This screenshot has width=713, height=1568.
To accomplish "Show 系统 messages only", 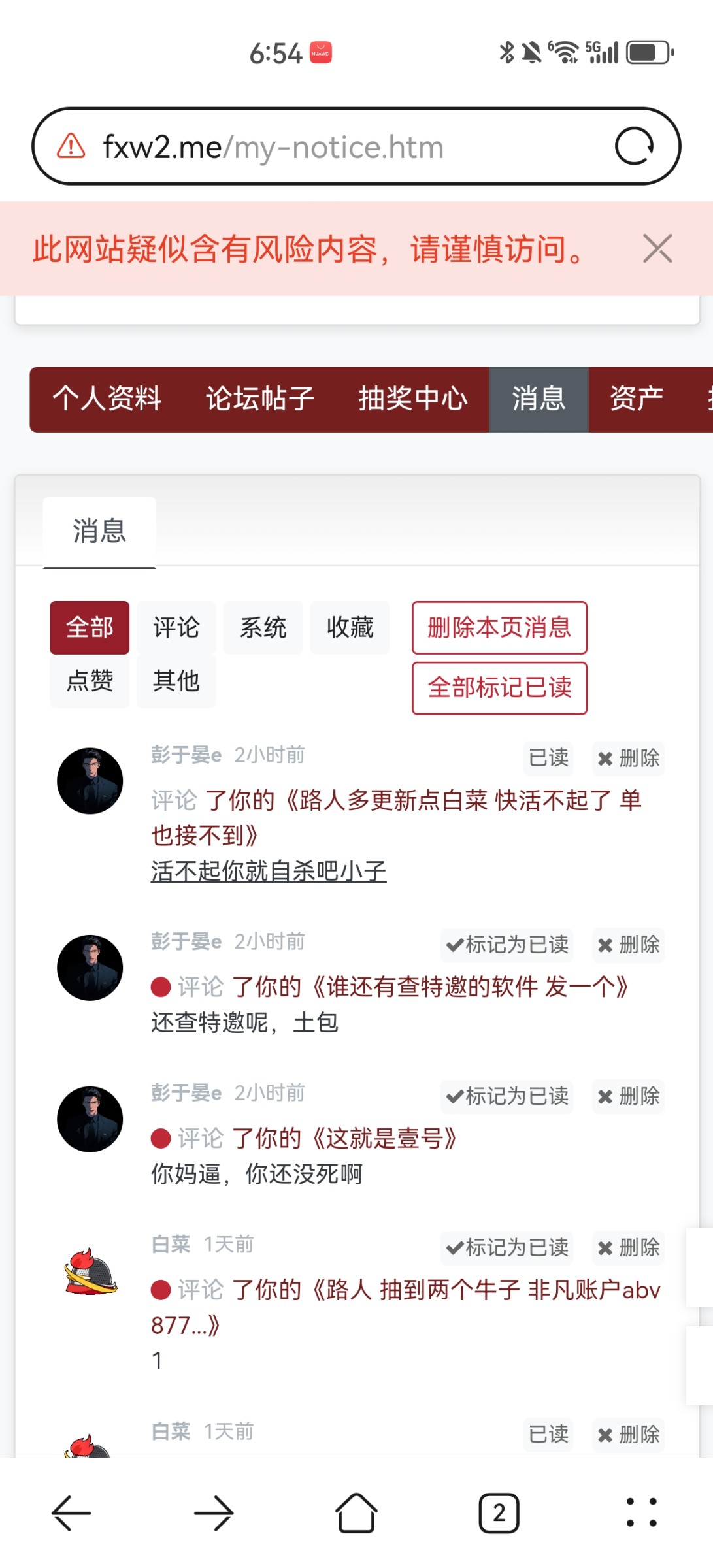I will 263,628.
